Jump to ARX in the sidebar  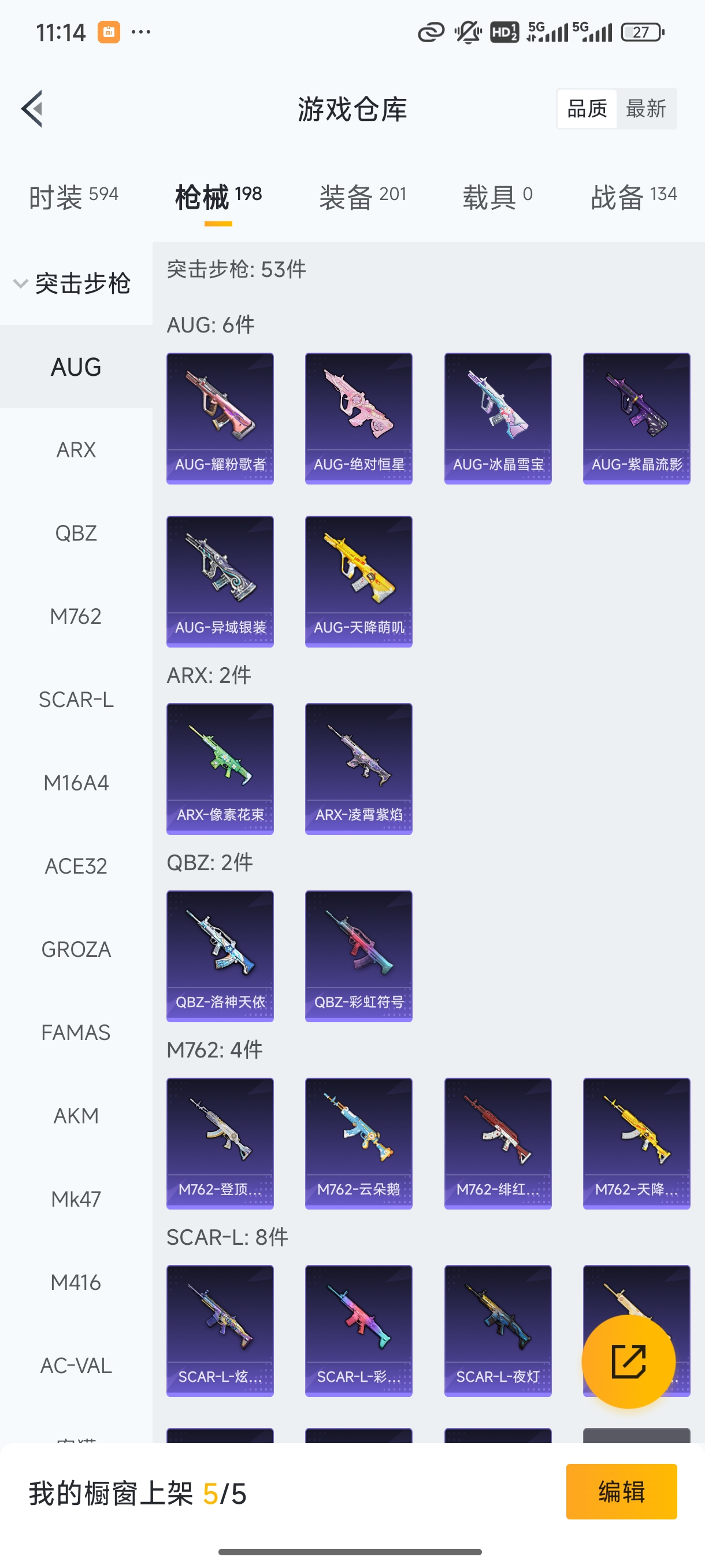[x=76, y=450]
